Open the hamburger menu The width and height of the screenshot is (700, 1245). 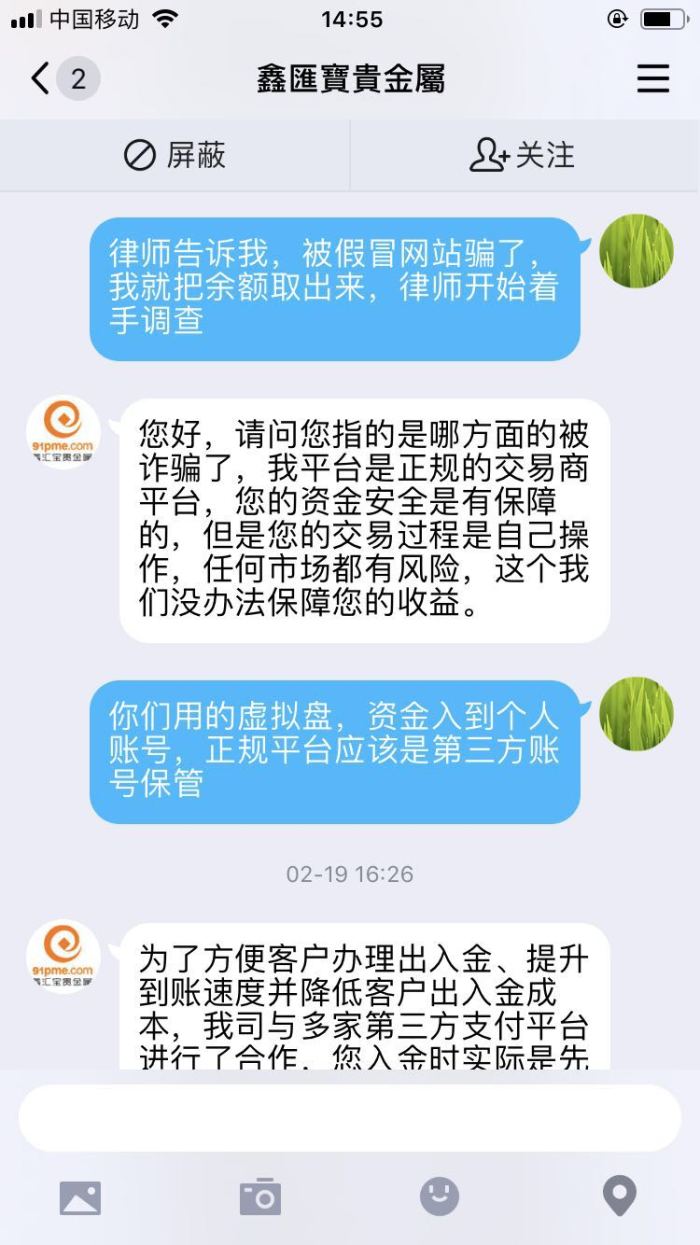653,79
